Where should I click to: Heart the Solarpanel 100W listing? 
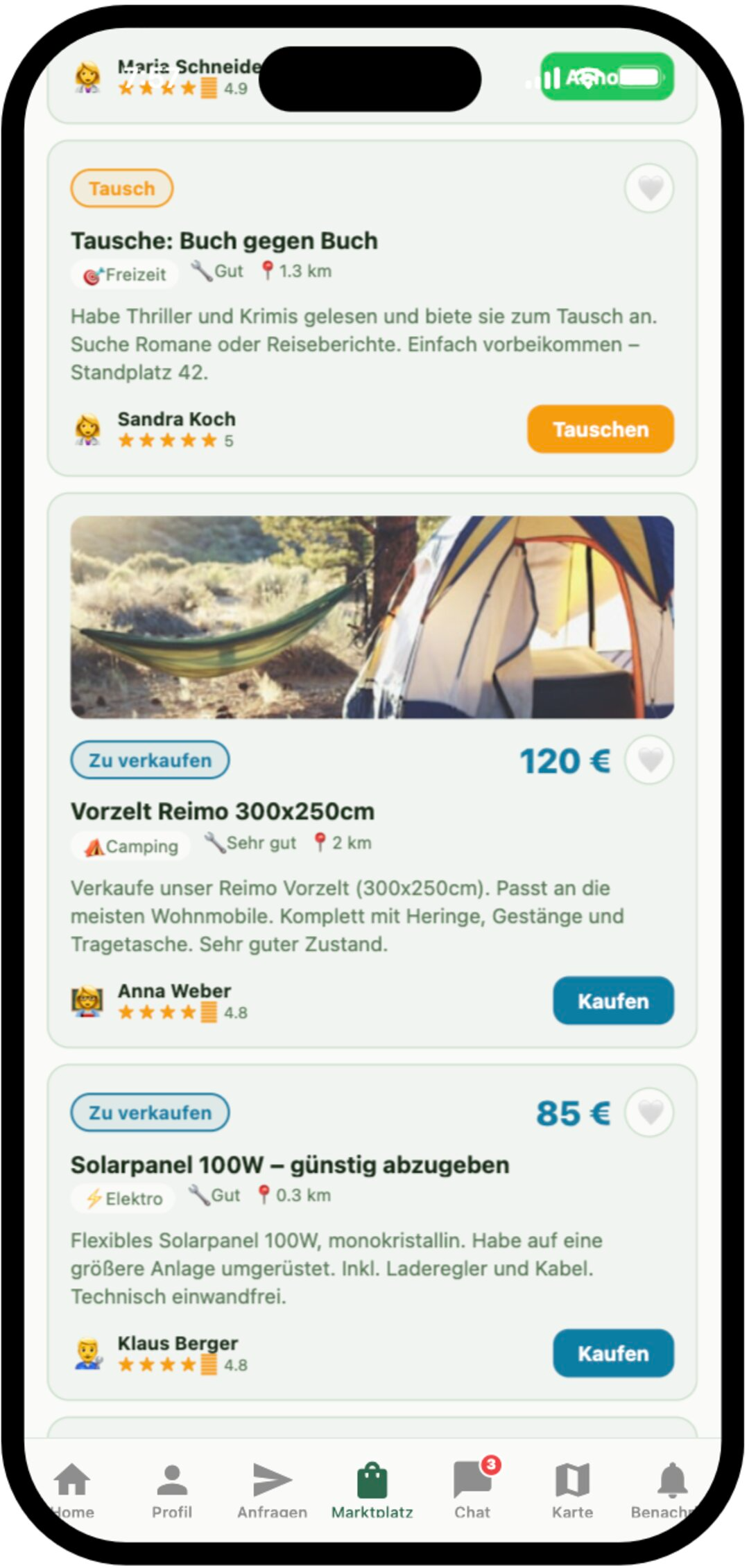[648, 1113]
